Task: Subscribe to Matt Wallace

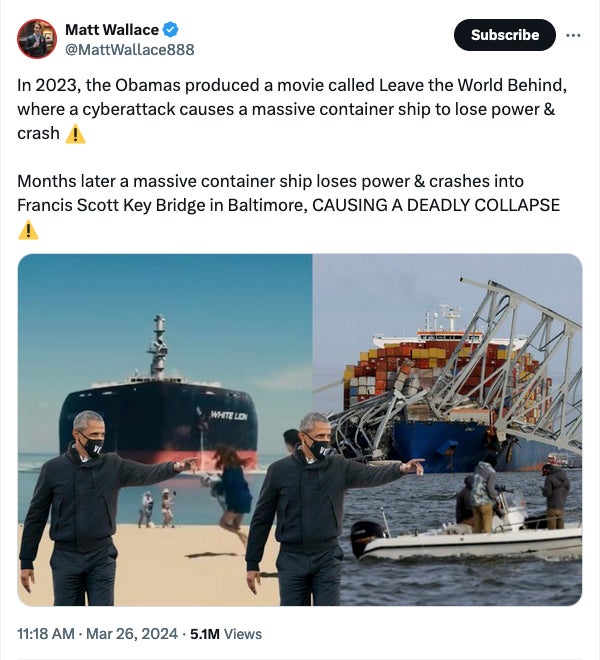Action: point(505,35)
